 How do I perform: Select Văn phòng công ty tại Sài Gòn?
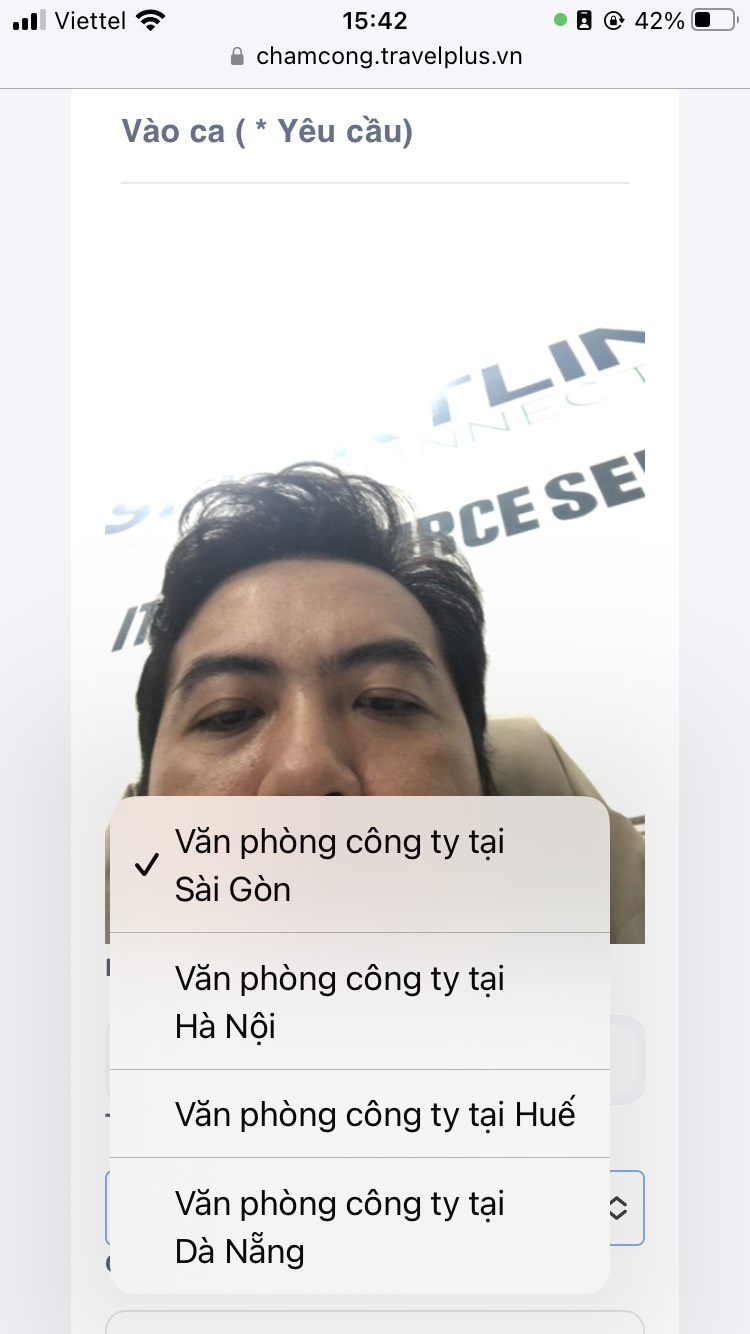[x=360, y=865]
